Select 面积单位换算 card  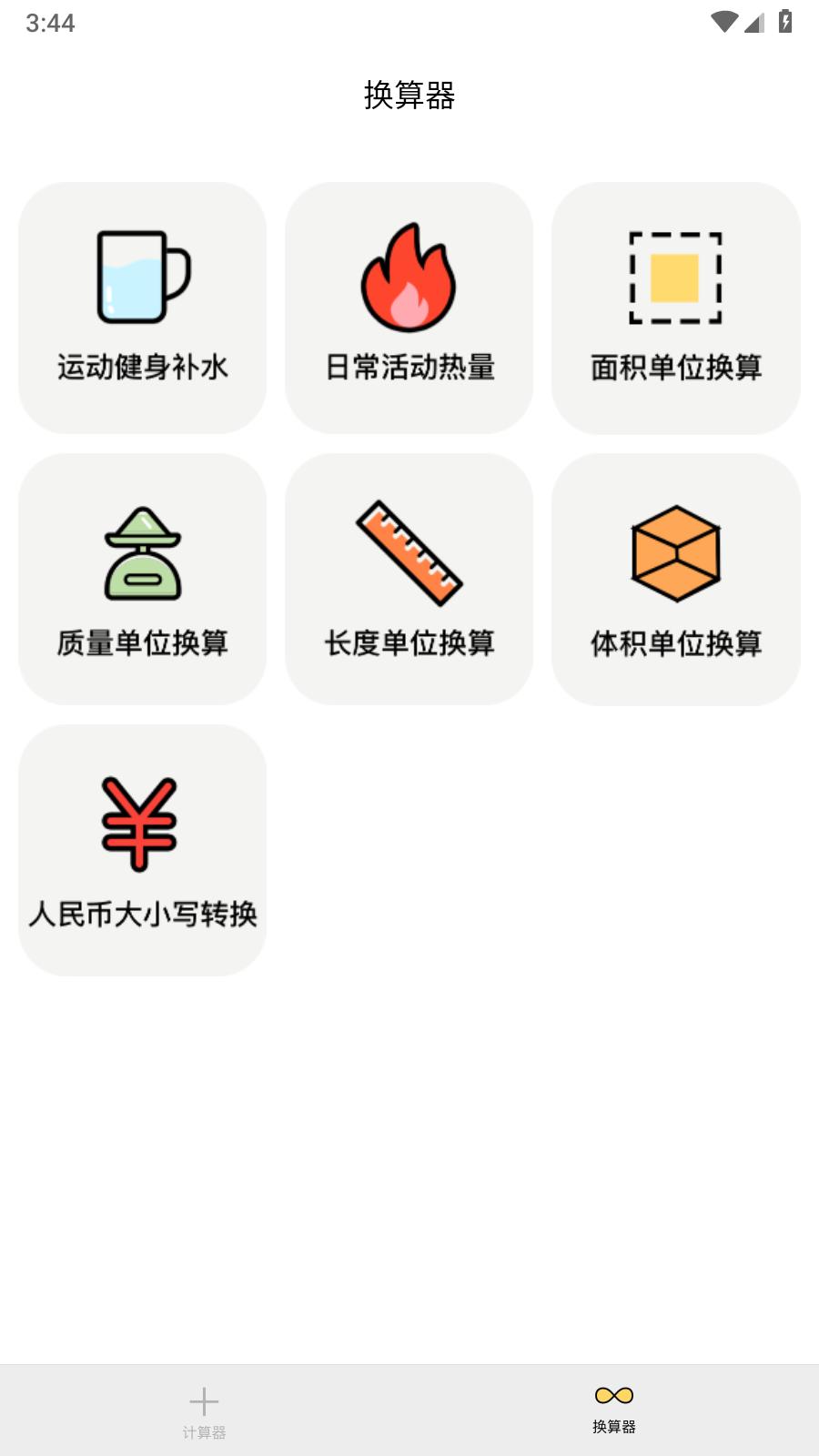coord(675,308)
